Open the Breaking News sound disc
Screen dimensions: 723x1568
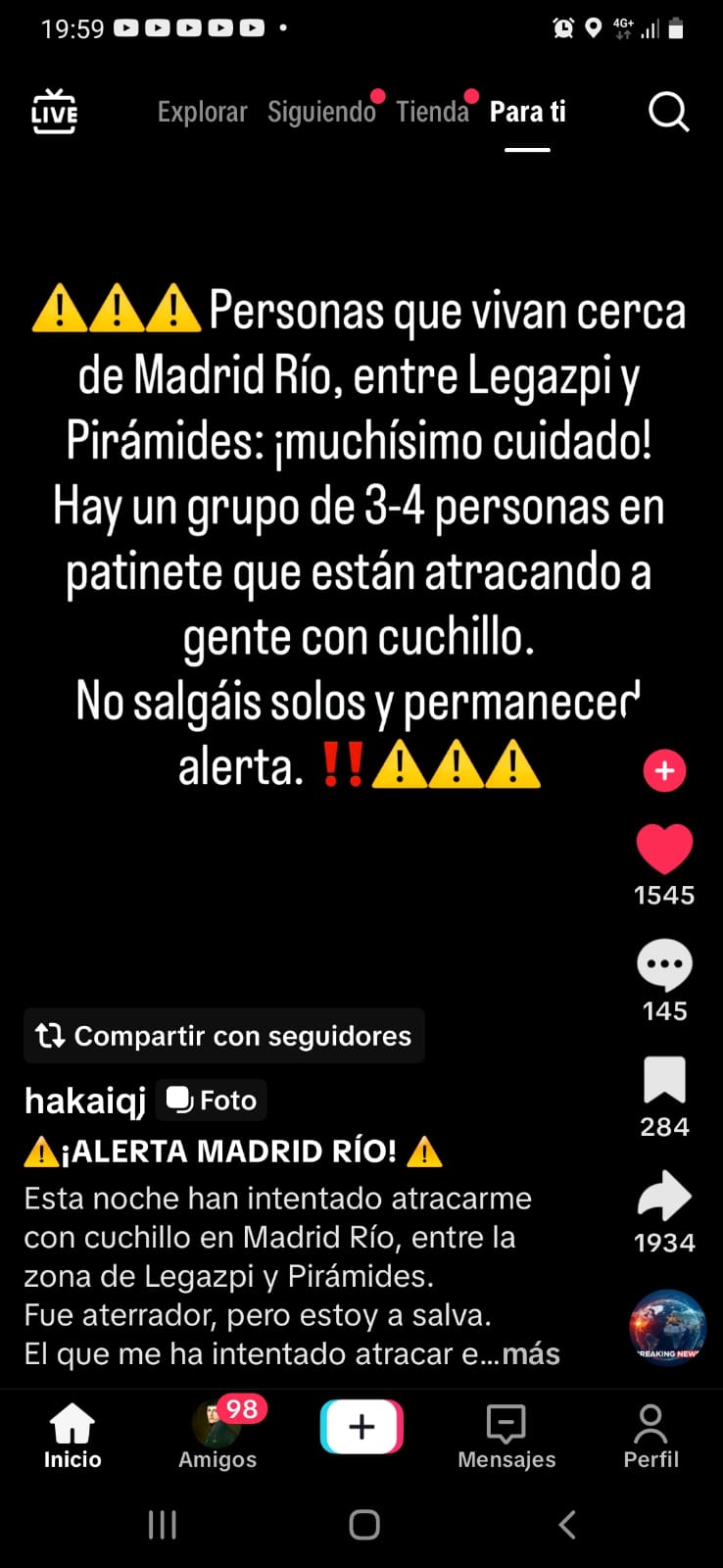(x=667, y=1327)
